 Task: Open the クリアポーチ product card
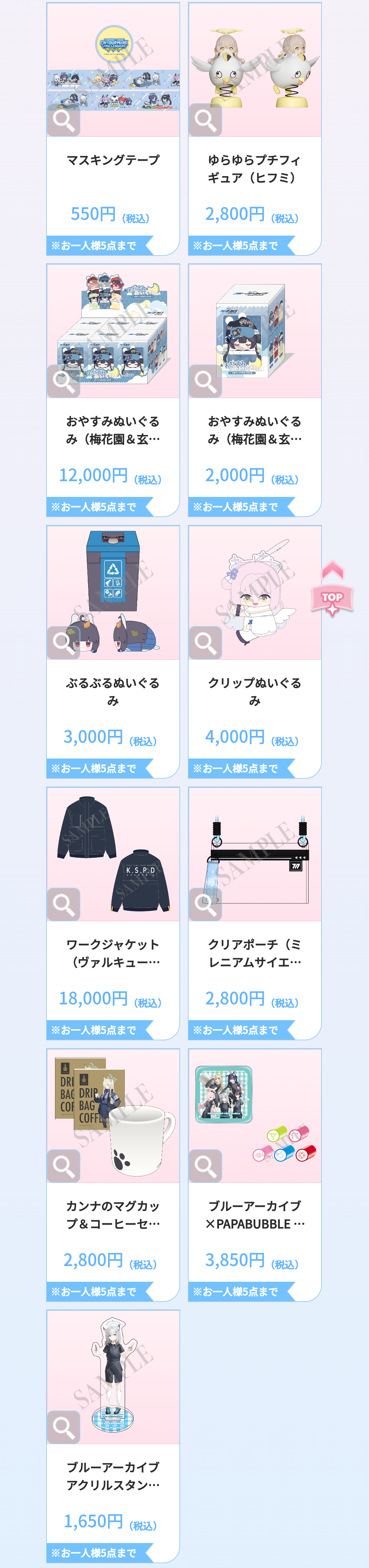pos(254,953)
